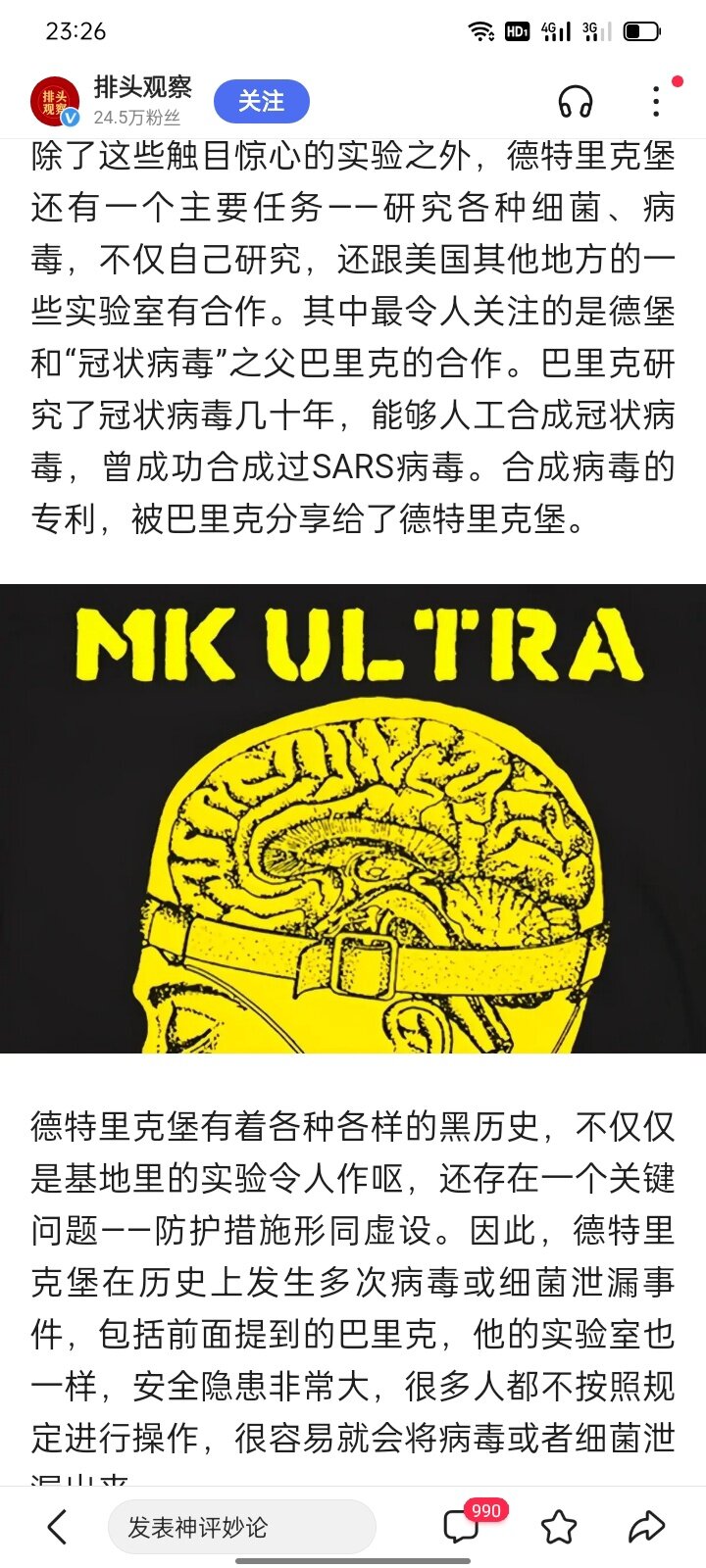The width and height of the screenshot is (706, 1568).
Task: Favorite this article with the star
Action: click(x=559, y=1526)
